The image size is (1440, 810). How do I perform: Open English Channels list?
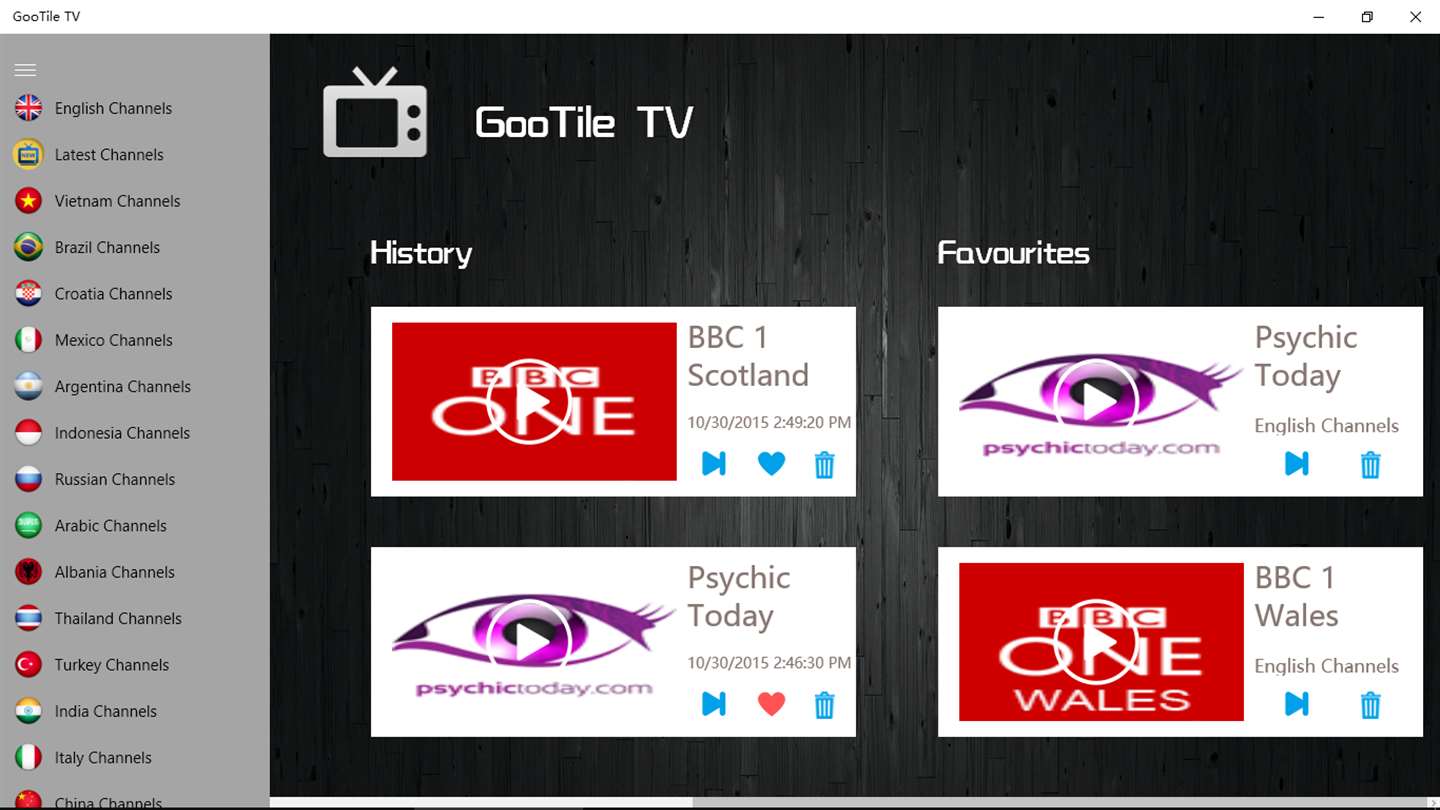point(113,108)
